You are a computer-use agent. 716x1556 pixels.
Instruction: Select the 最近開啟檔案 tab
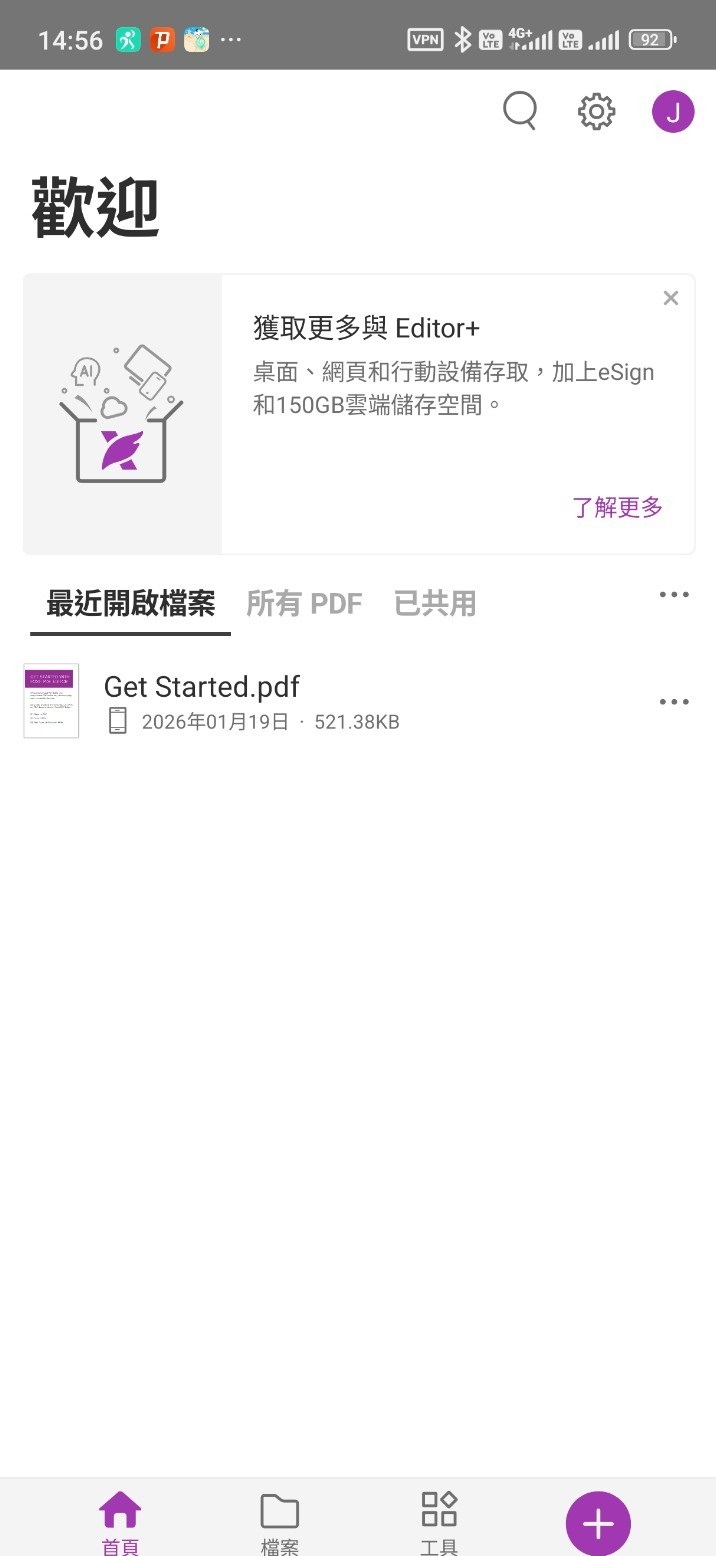tap(130, 604)
